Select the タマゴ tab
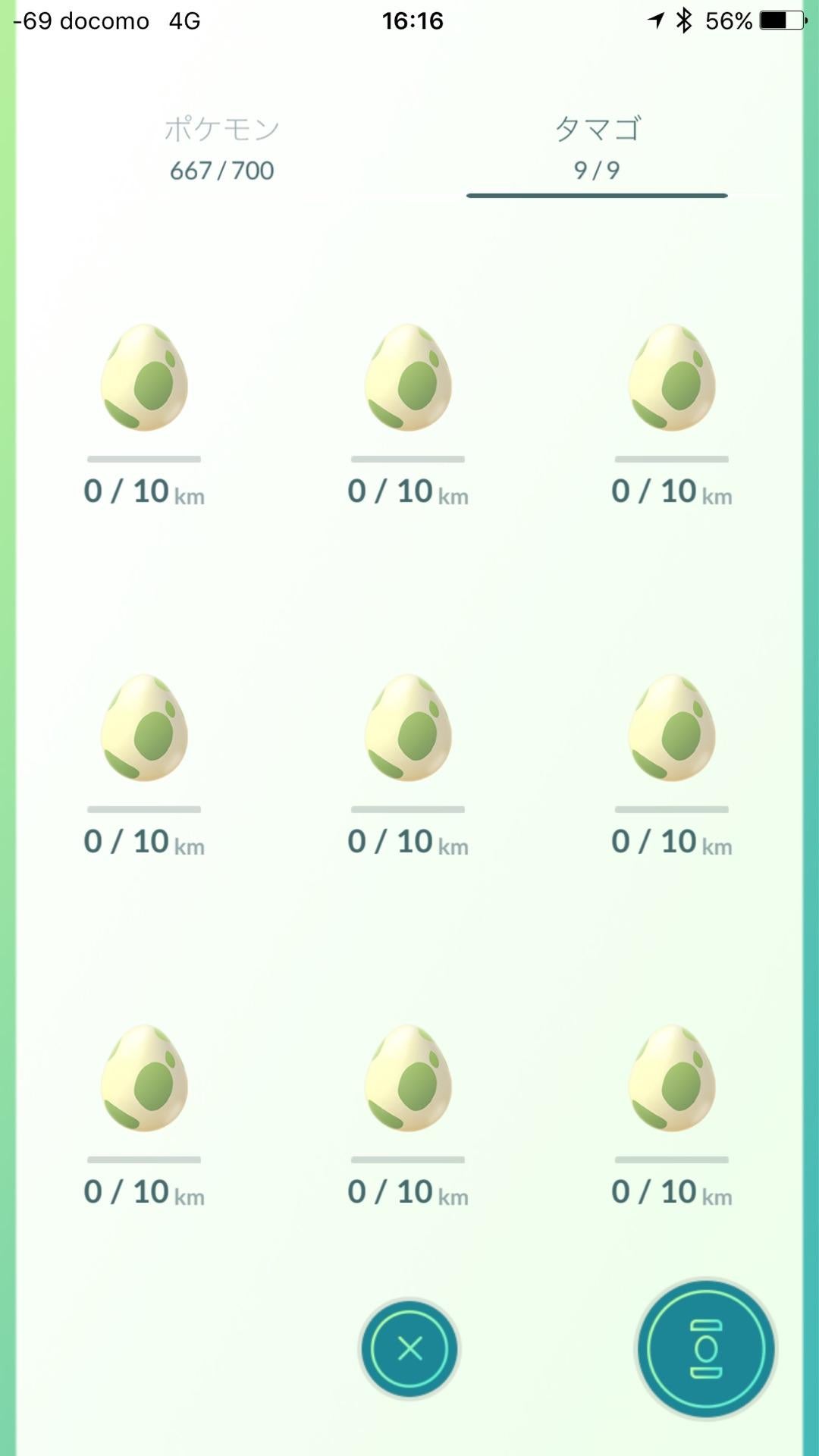This screenshot has height=1456, width=819. [x=597, y=149]
